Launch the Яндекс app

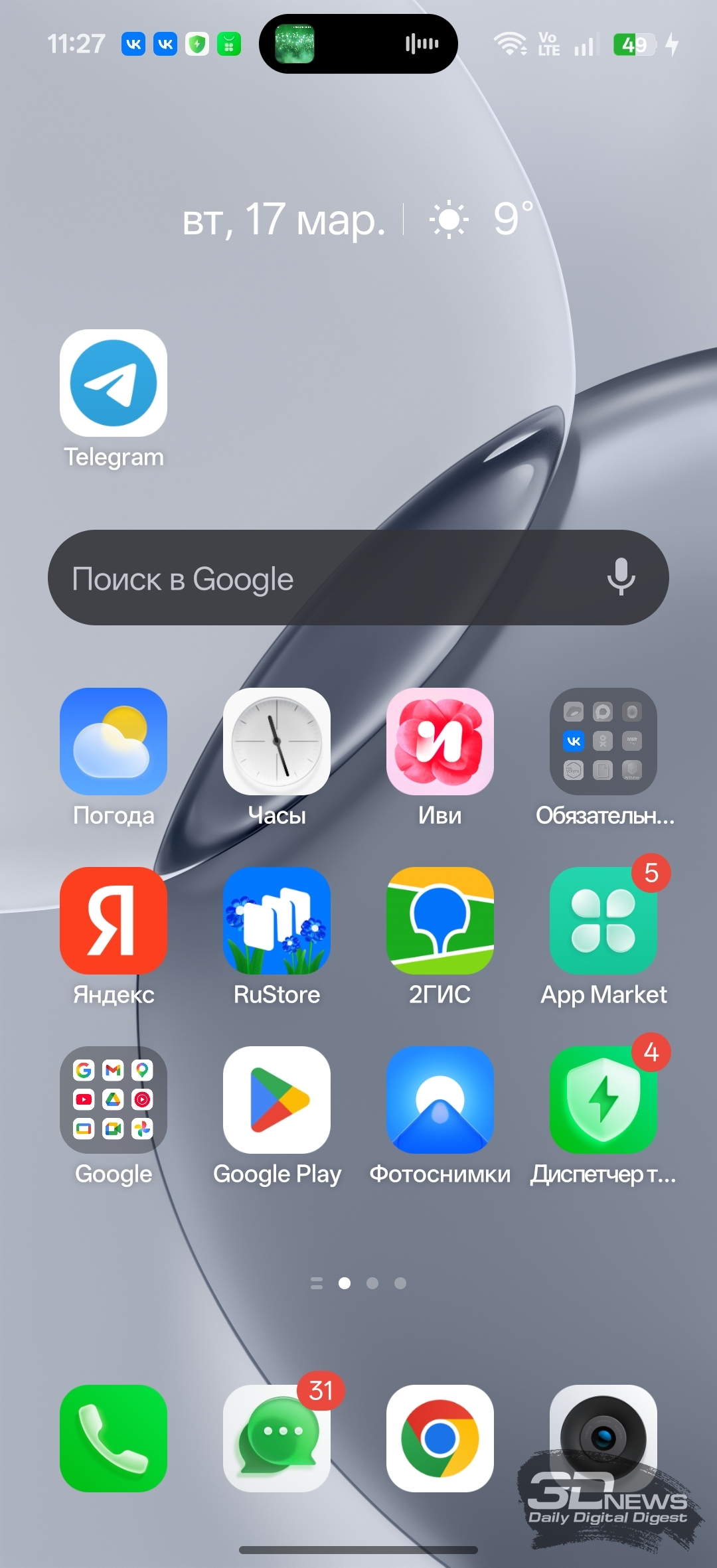pos(114,921)
